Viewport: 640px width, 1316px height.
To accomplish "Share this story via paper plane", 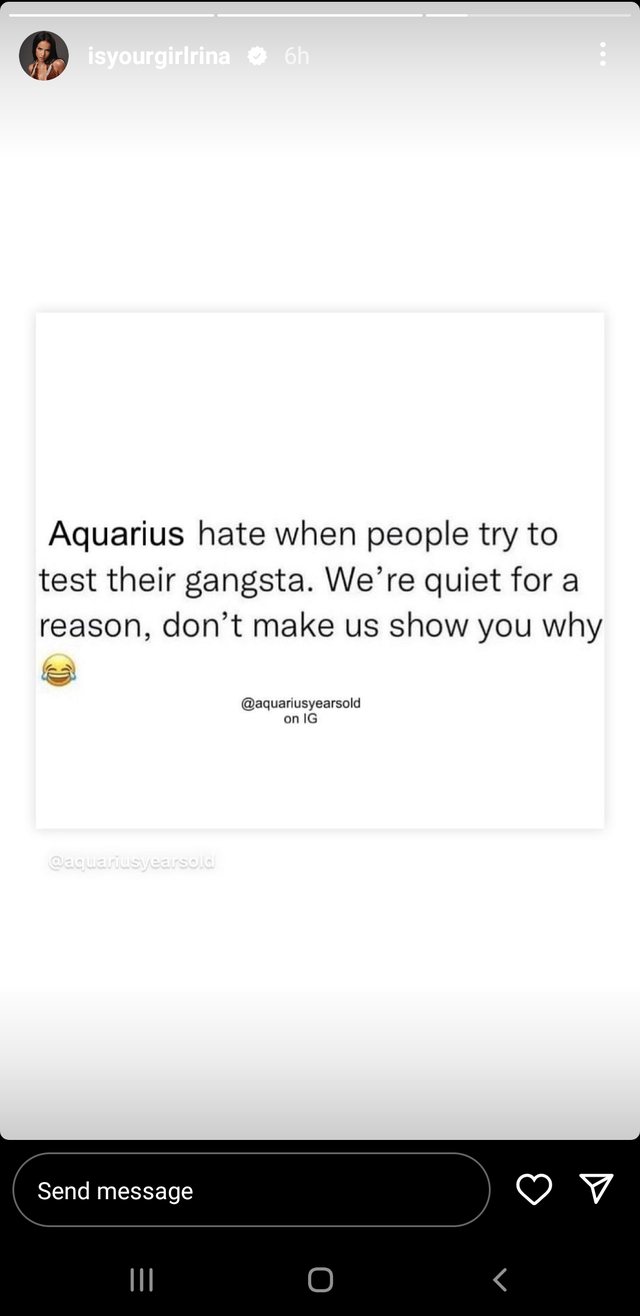I will coord(596,1188).
